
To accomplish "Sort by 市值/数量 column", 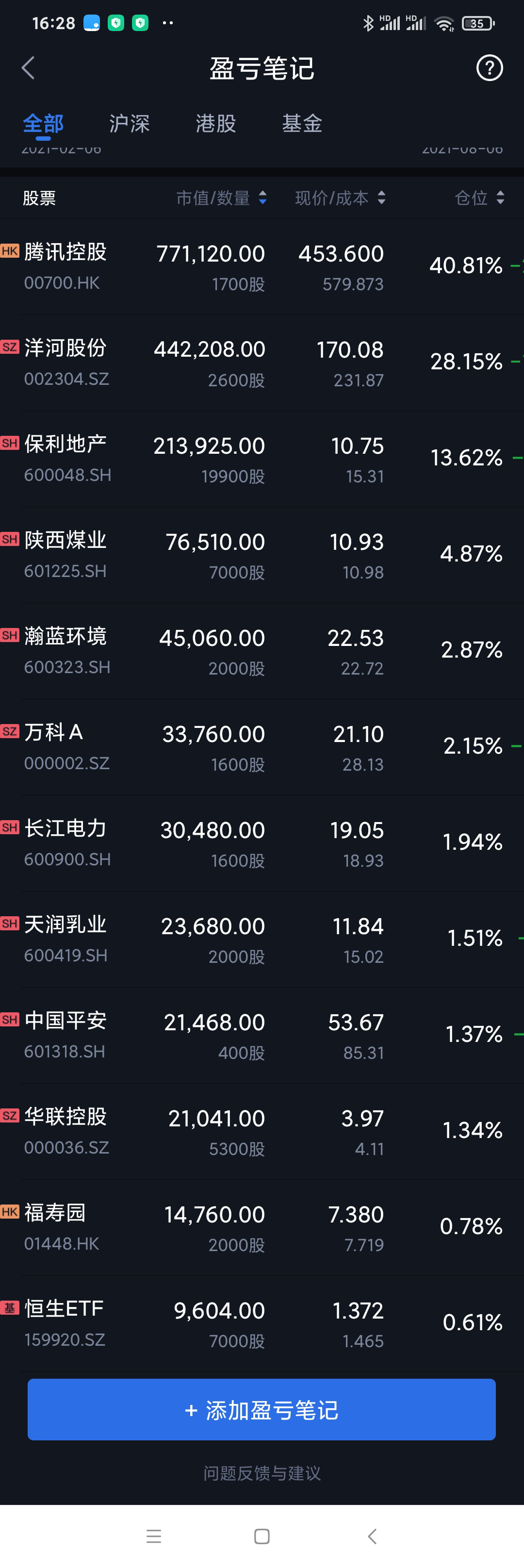I will 221,198.
